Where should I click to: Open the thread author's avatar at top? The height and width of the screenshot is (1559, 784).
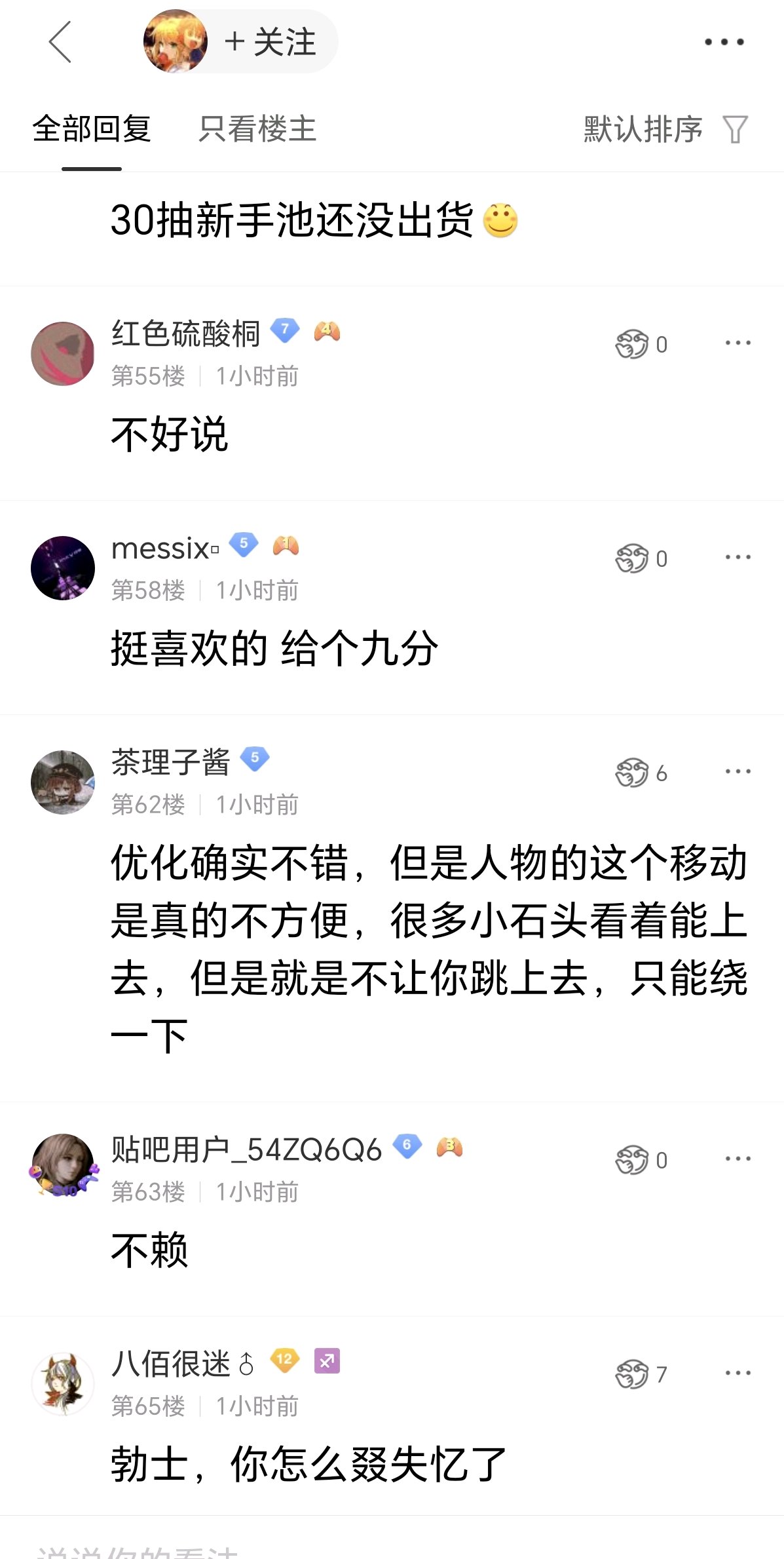(176, 41)
